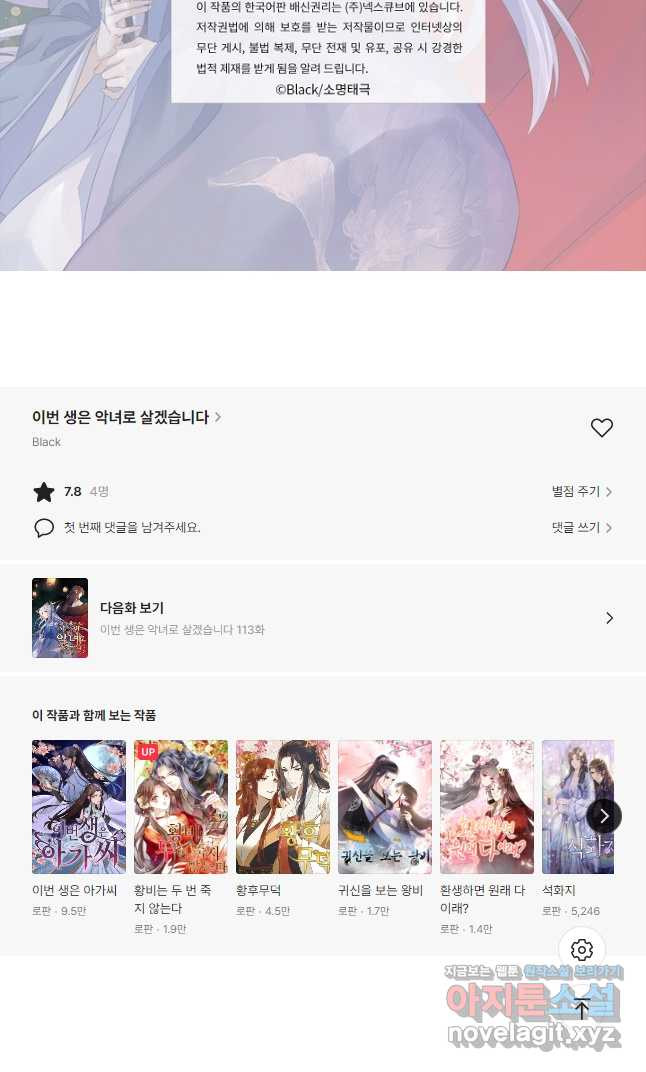Tap 별점 주기 to rate
Image resolution: width=646 pixels, height=1072 pixels.
(x=581, y=492)
